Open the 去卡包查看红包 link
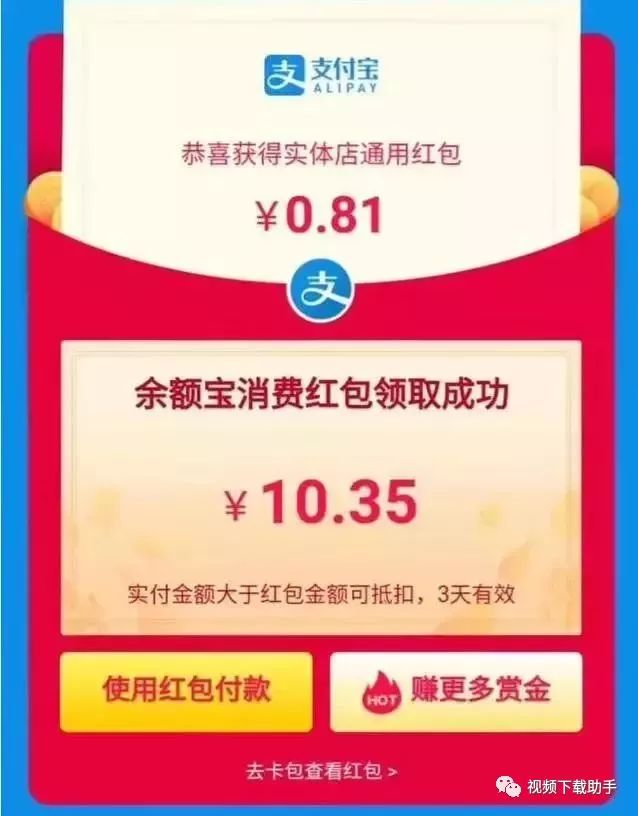This screenshot has height=816, width=638. click(x=321, y=771)
